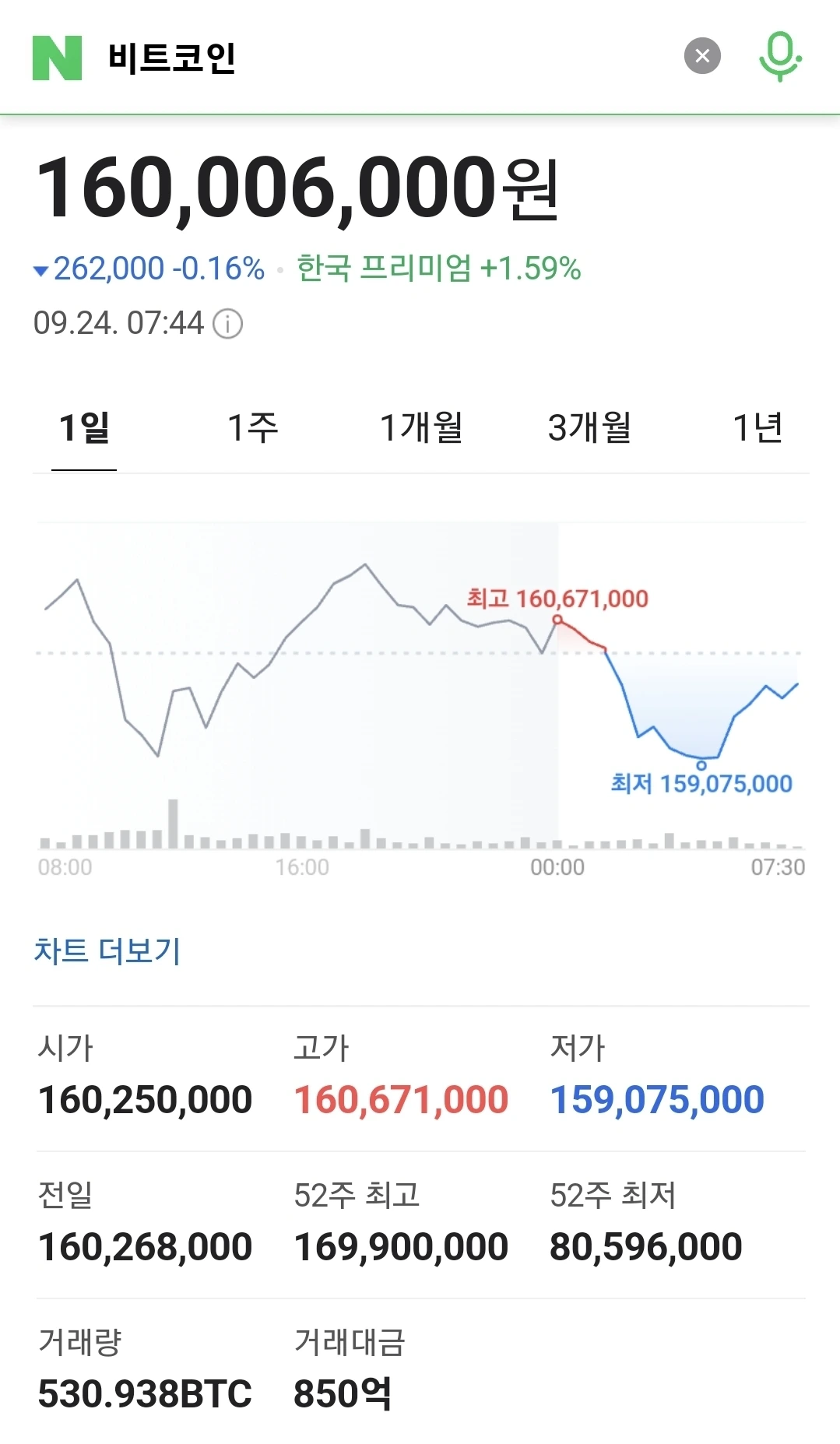840x1444 pixels.
Task: Open the 비트코인 search field
Action: [374, 58]
